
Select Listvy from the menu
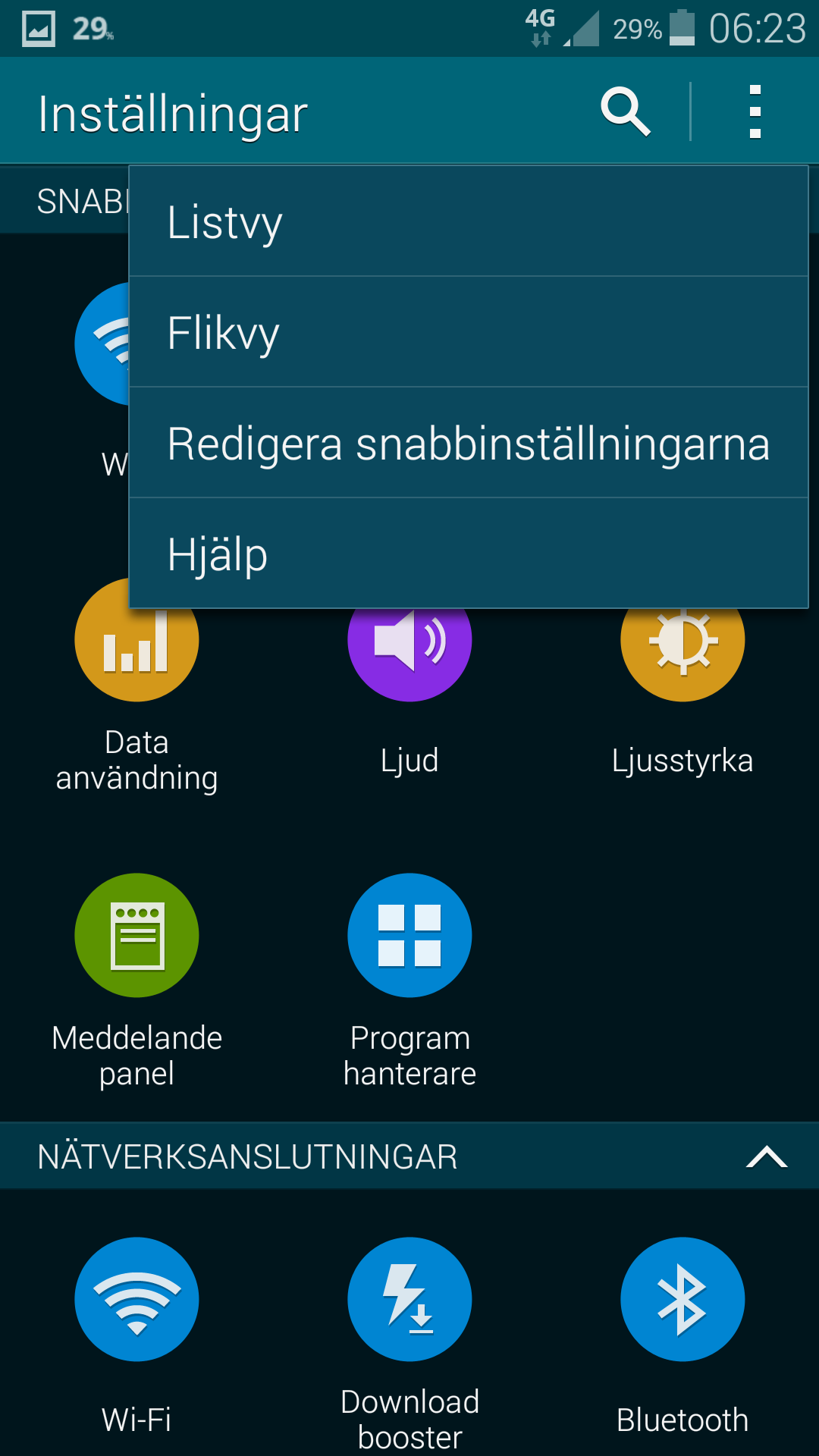click(469, 221)
